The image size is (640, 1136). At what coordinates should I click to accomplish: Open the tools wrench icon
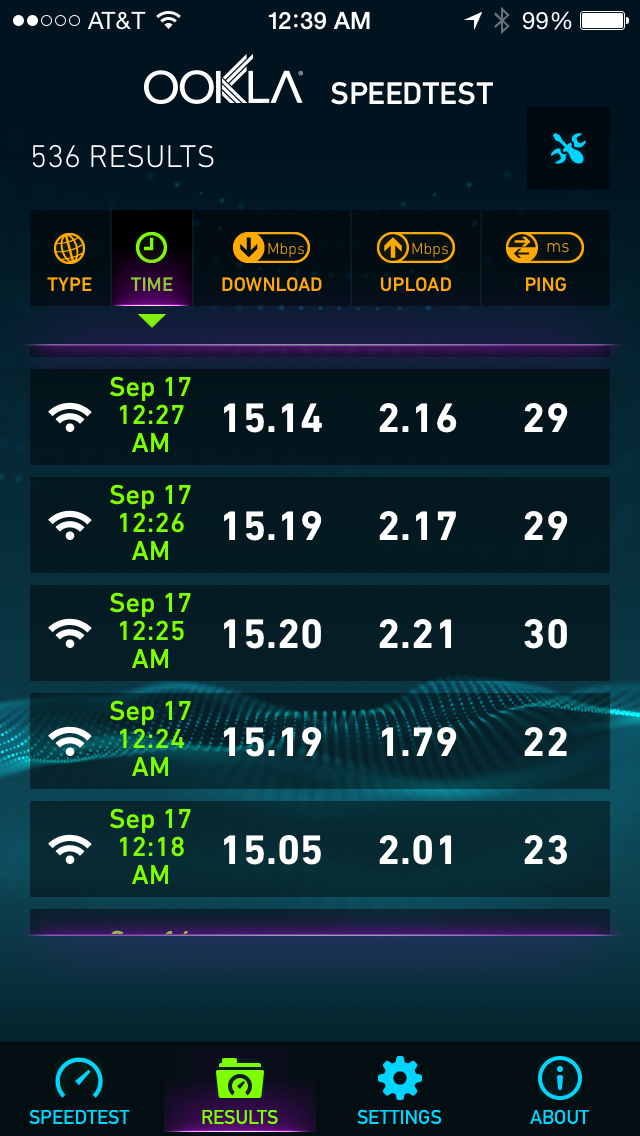point(568,149)
